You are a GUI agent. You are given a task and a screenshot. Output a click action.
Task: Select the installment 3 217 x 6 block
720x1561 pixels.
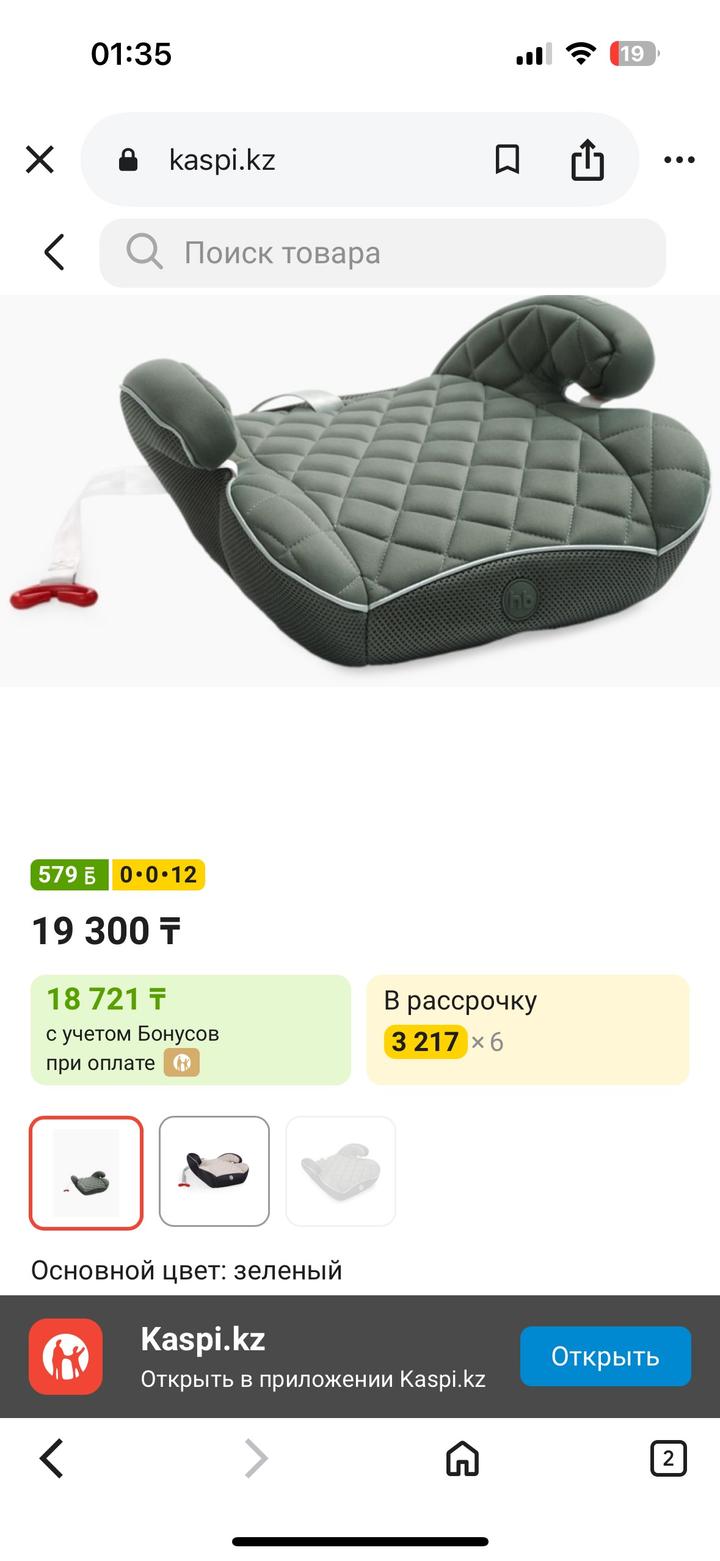528,1029
